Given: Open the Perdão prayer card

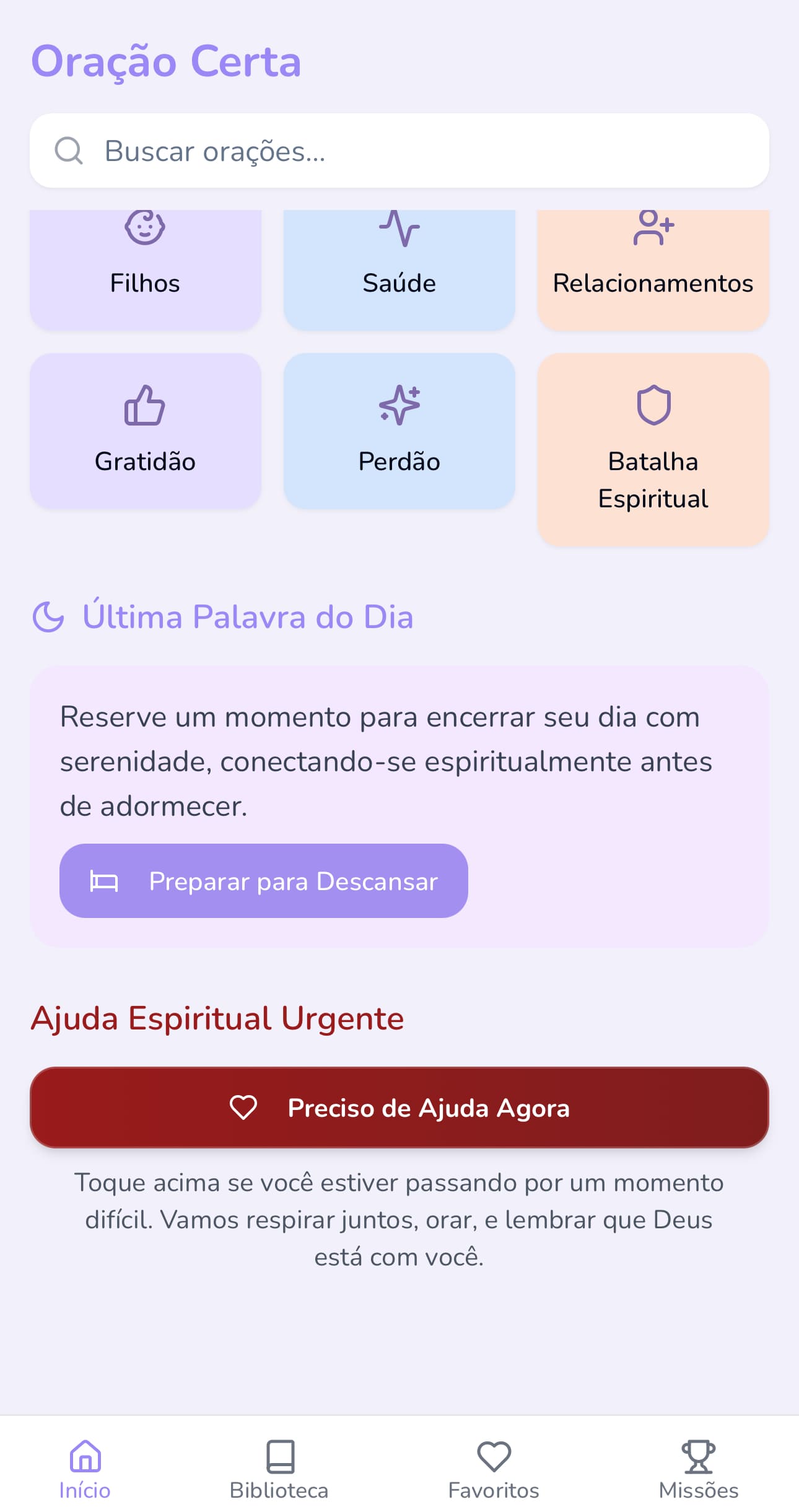Looking at the screenshot, I should 399,431.
